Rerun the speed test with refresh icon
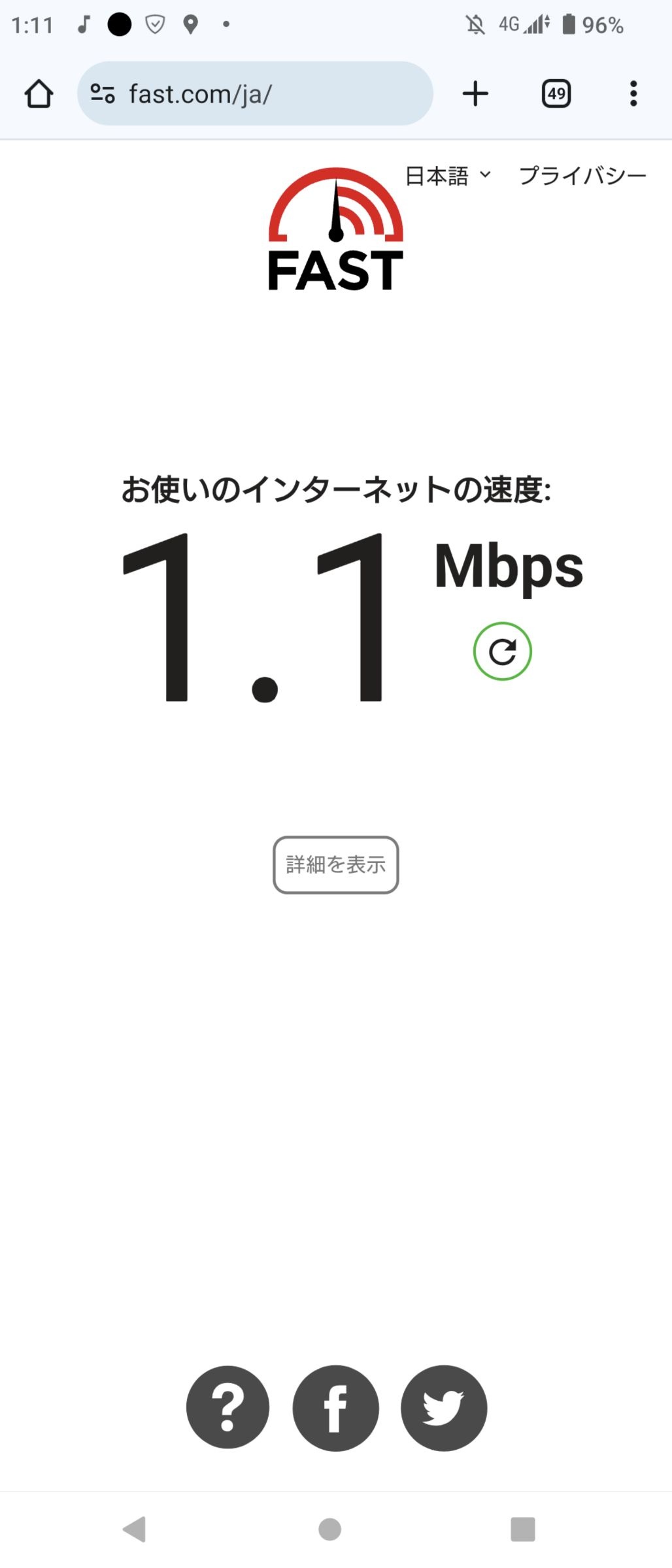The image size is (672, 1568). pos(502,651)
